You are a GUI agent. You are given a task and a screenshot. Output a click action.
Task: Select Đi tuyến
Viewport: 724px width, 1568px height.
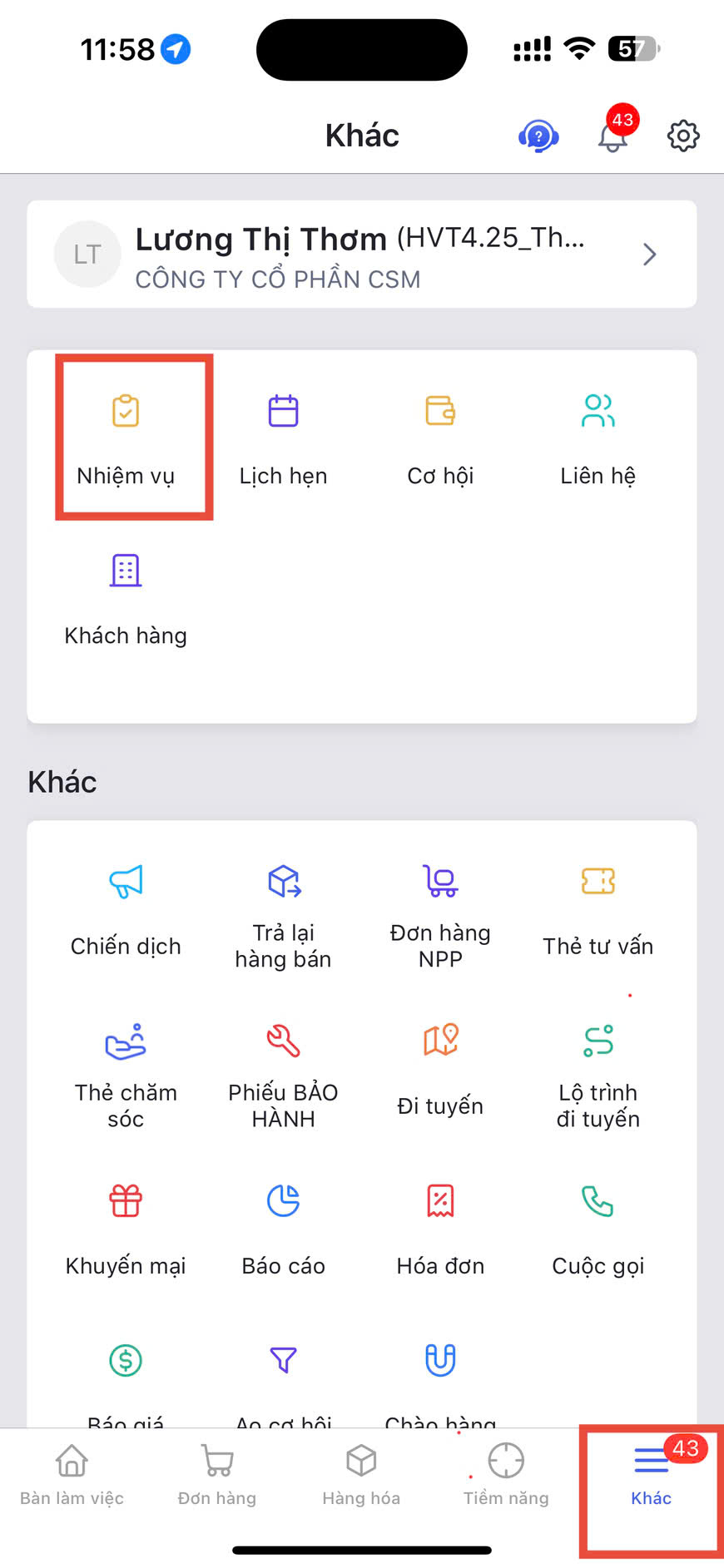[440, 1068]
